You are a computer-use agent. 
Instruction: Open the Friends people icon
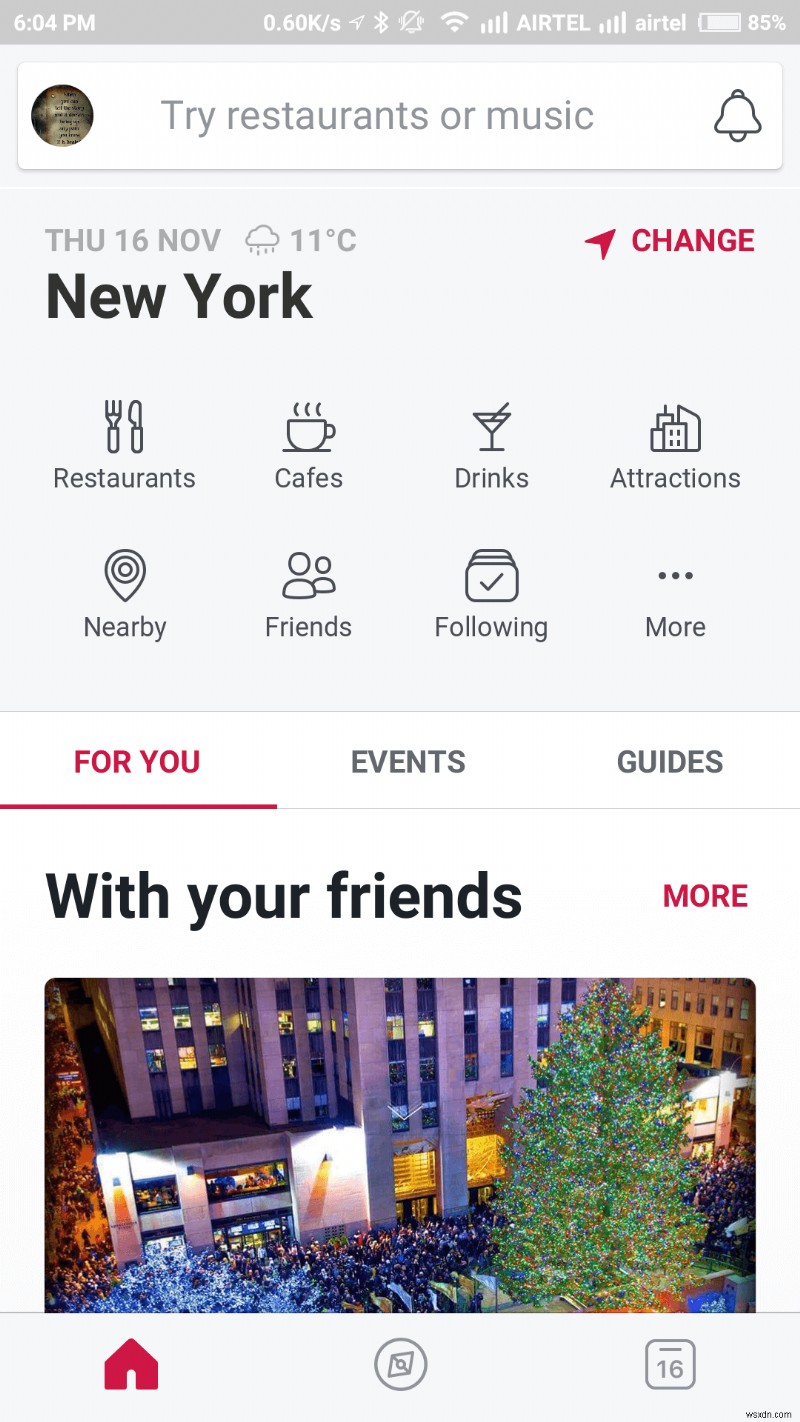(308, 575)
